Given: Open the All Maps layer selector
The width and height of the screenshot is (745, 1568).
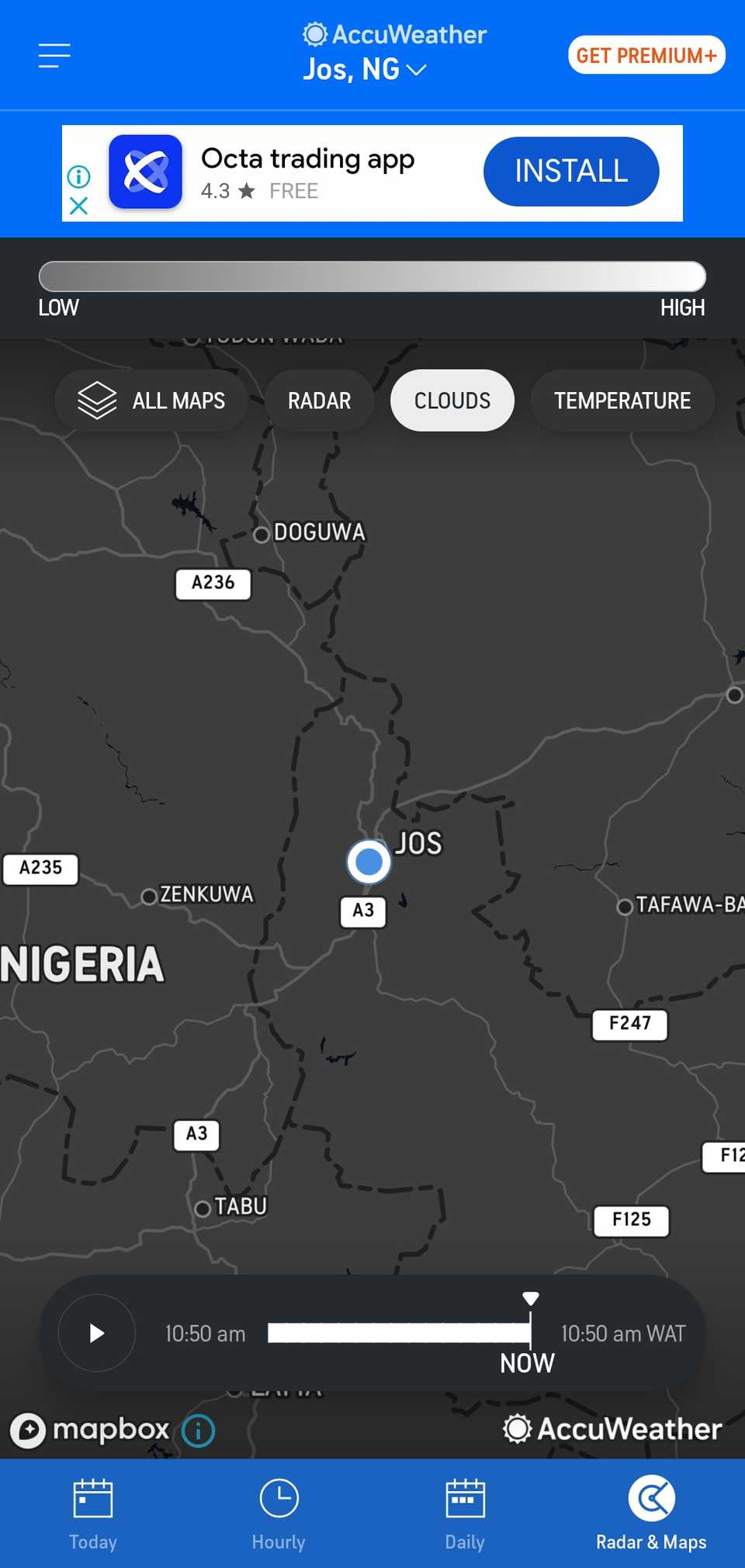Looking at the screenshot, I should click(151, 401).
